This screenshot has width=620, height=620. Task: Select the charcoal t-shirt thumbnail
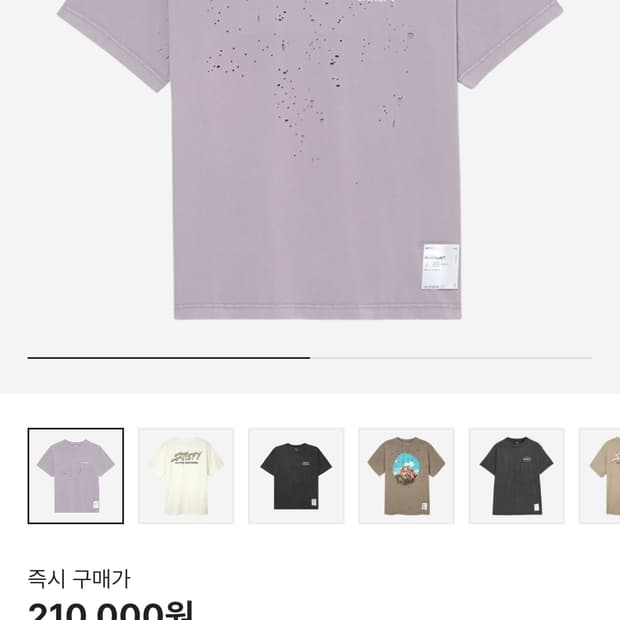[516, 476]
